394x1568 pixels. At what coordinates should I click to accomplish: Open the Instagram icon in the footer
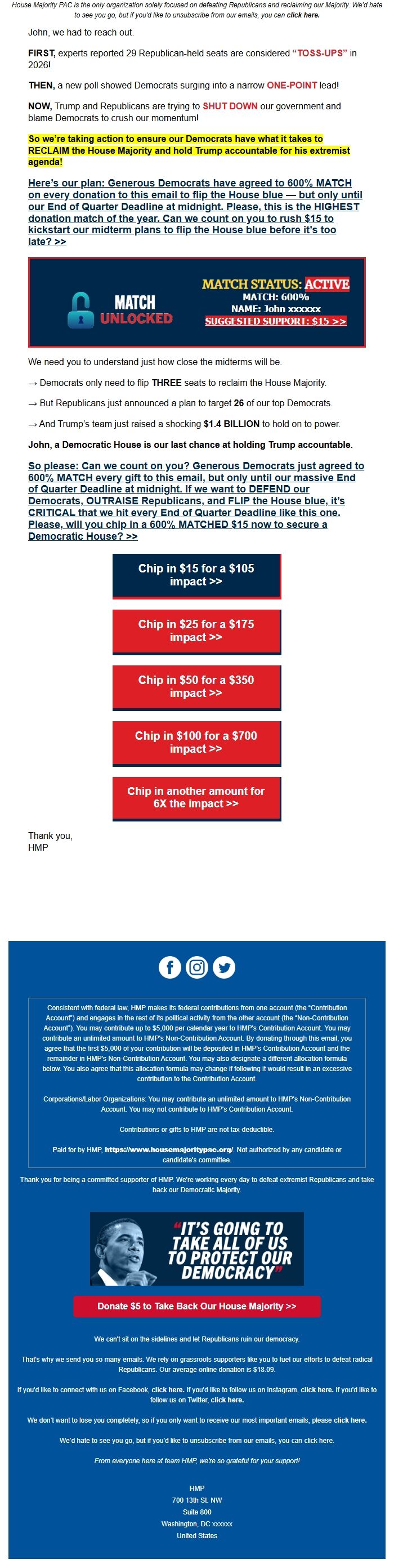click(196, 967)
